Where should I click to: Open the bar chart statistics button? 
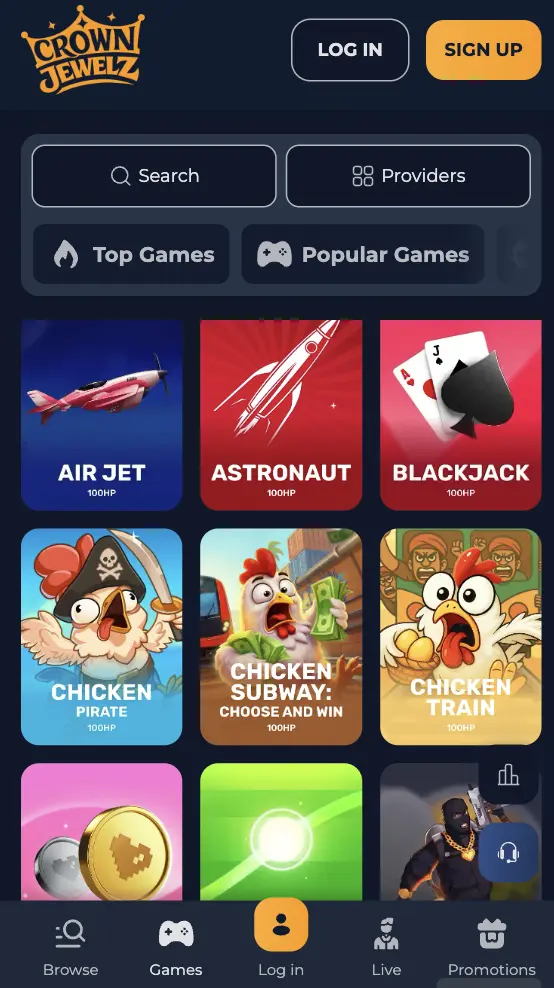[x=508, y=775]
